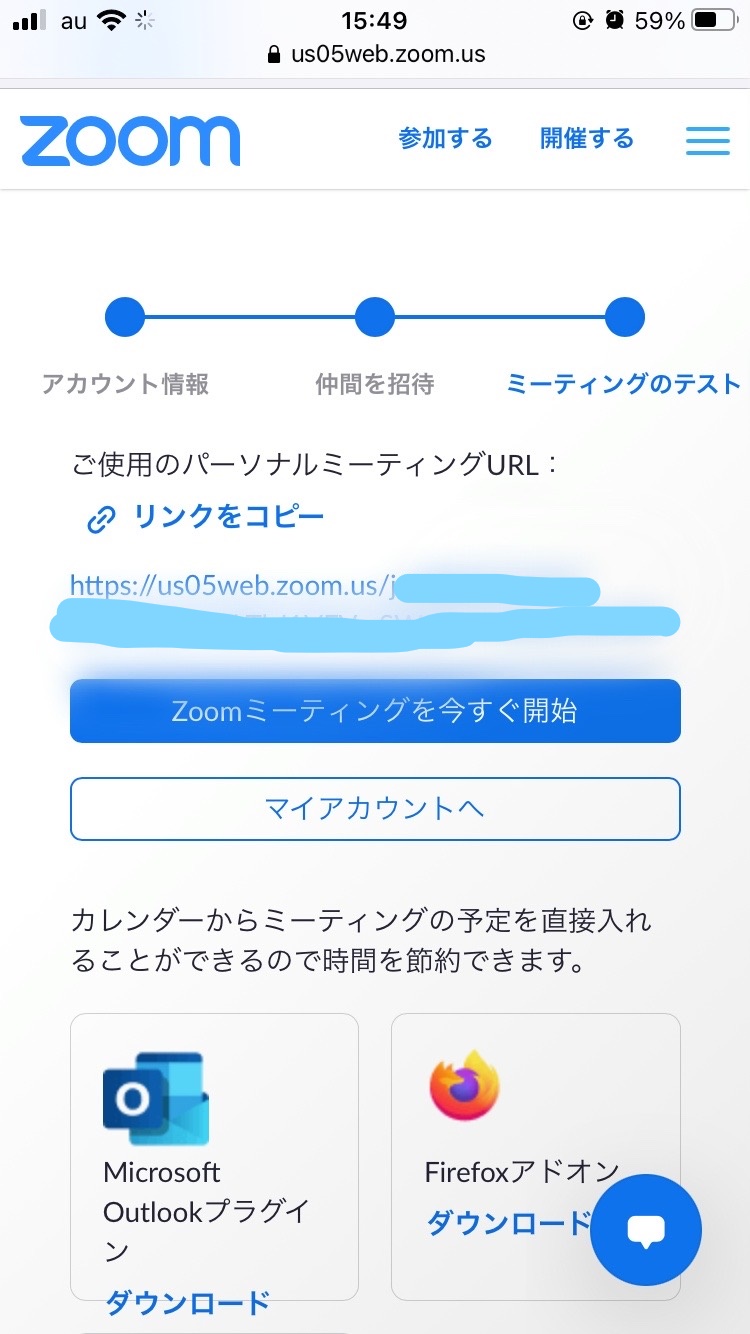Copy the personal meeting link
Image resolution: width=750 pixels, height=1334 pixels.
(205, 518)
